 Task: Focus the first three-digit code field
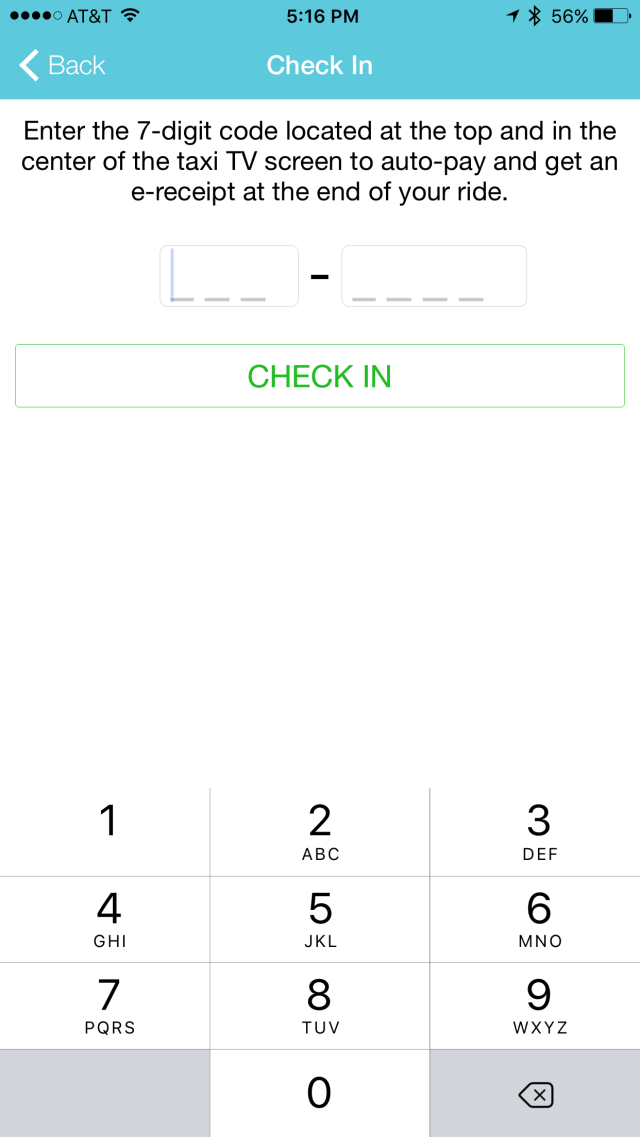[x=229, y=276]
